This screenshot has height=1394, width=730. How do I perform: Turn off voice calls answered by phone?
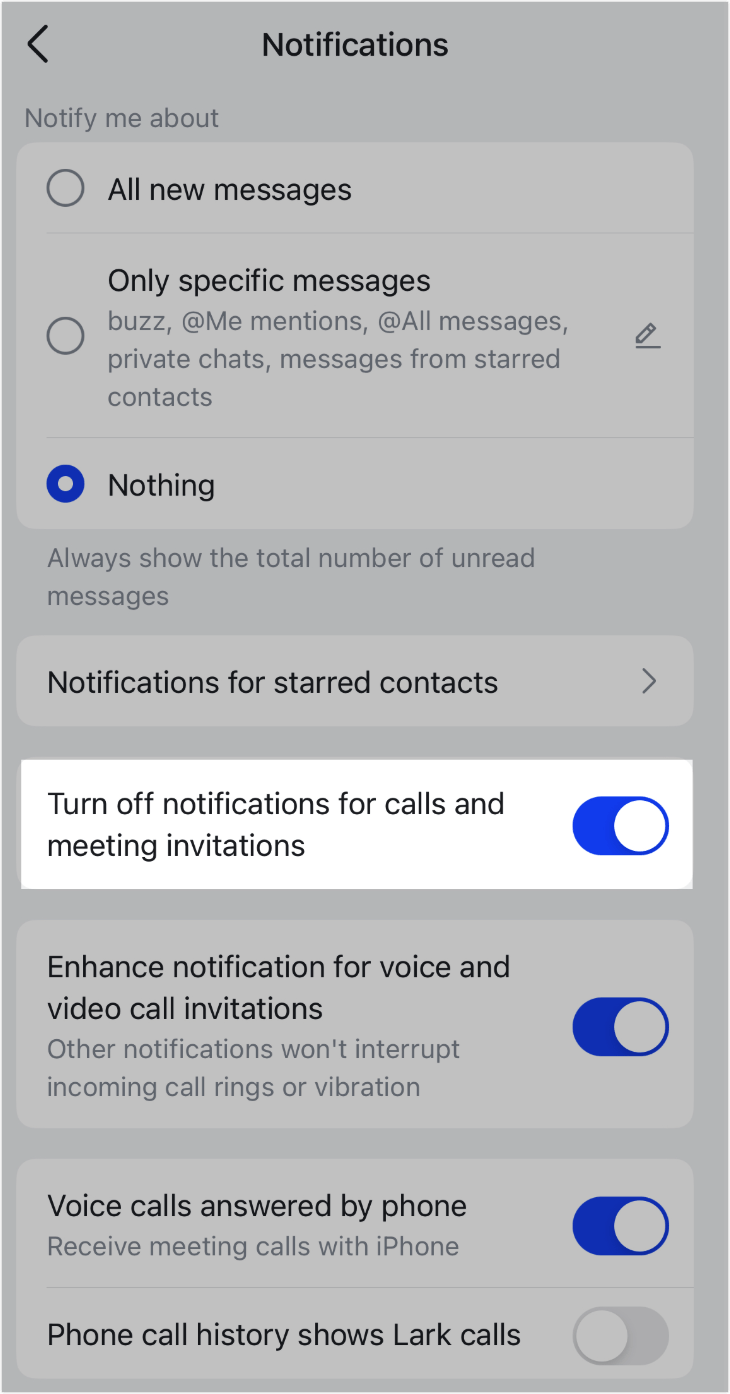[620, 1225]
